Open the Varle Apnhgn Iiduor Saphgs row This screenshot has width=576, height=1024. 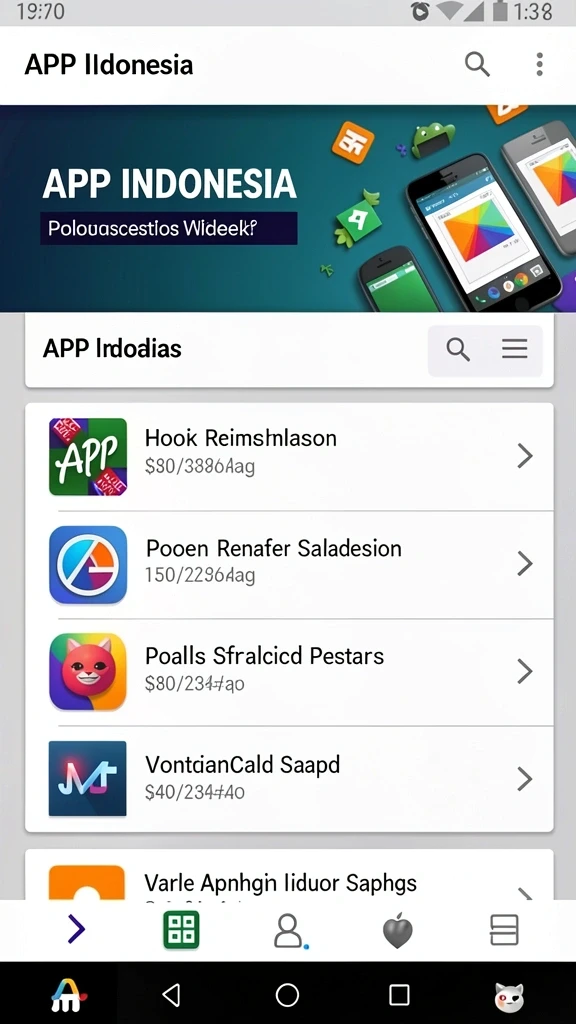click(289, 875)
